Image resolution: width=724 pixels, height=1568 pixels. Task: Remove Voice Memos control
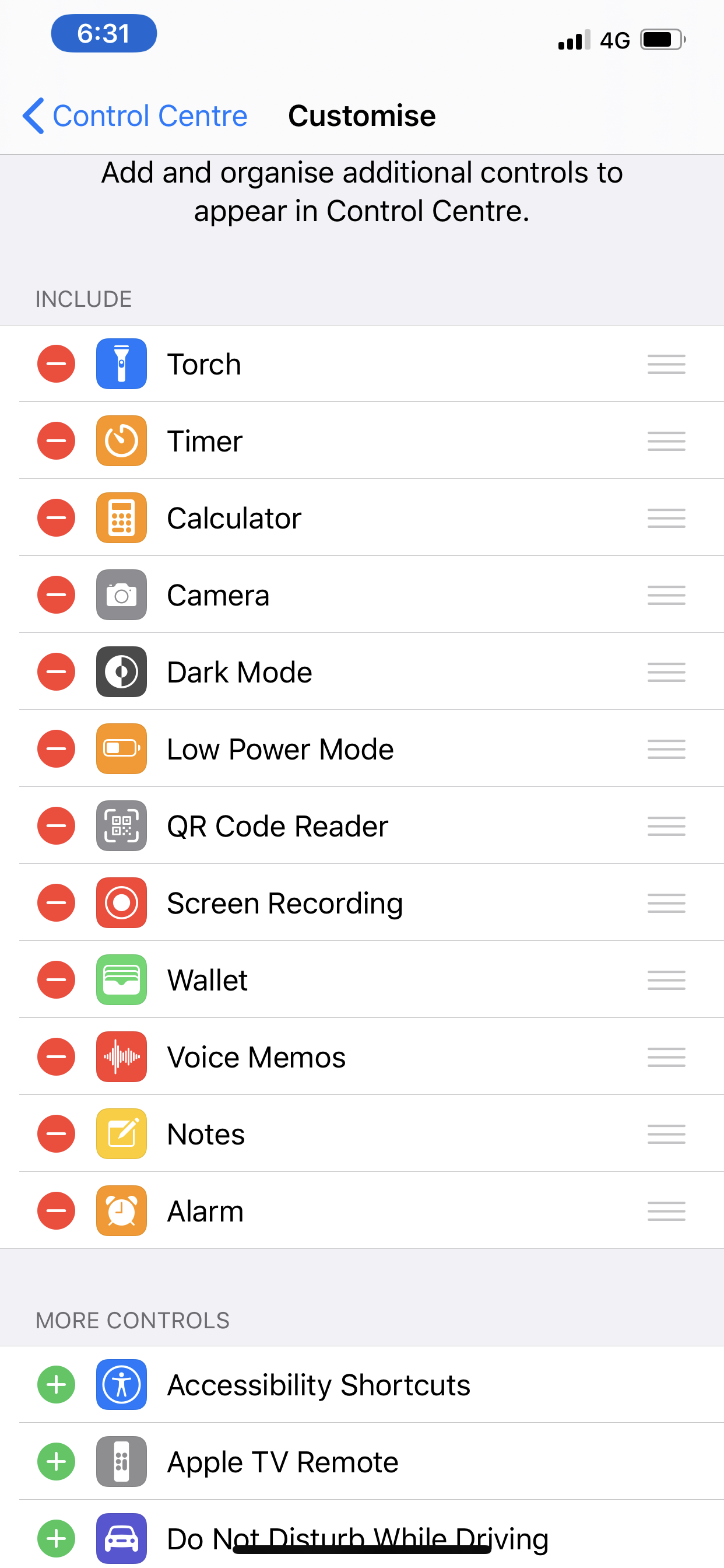pyautogui.click(x=56, y=1056)
